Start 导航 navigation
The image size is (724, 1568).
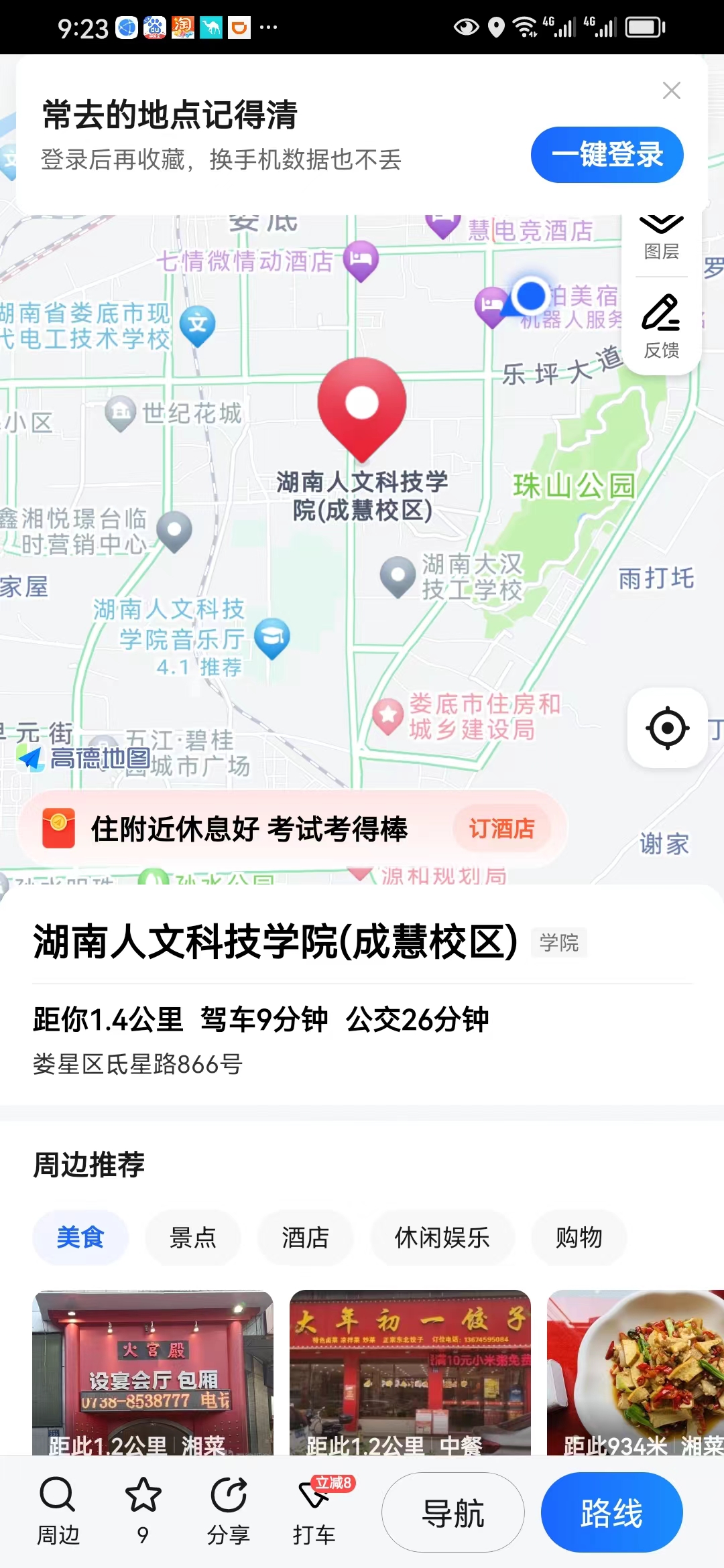tap(453, 1513)
